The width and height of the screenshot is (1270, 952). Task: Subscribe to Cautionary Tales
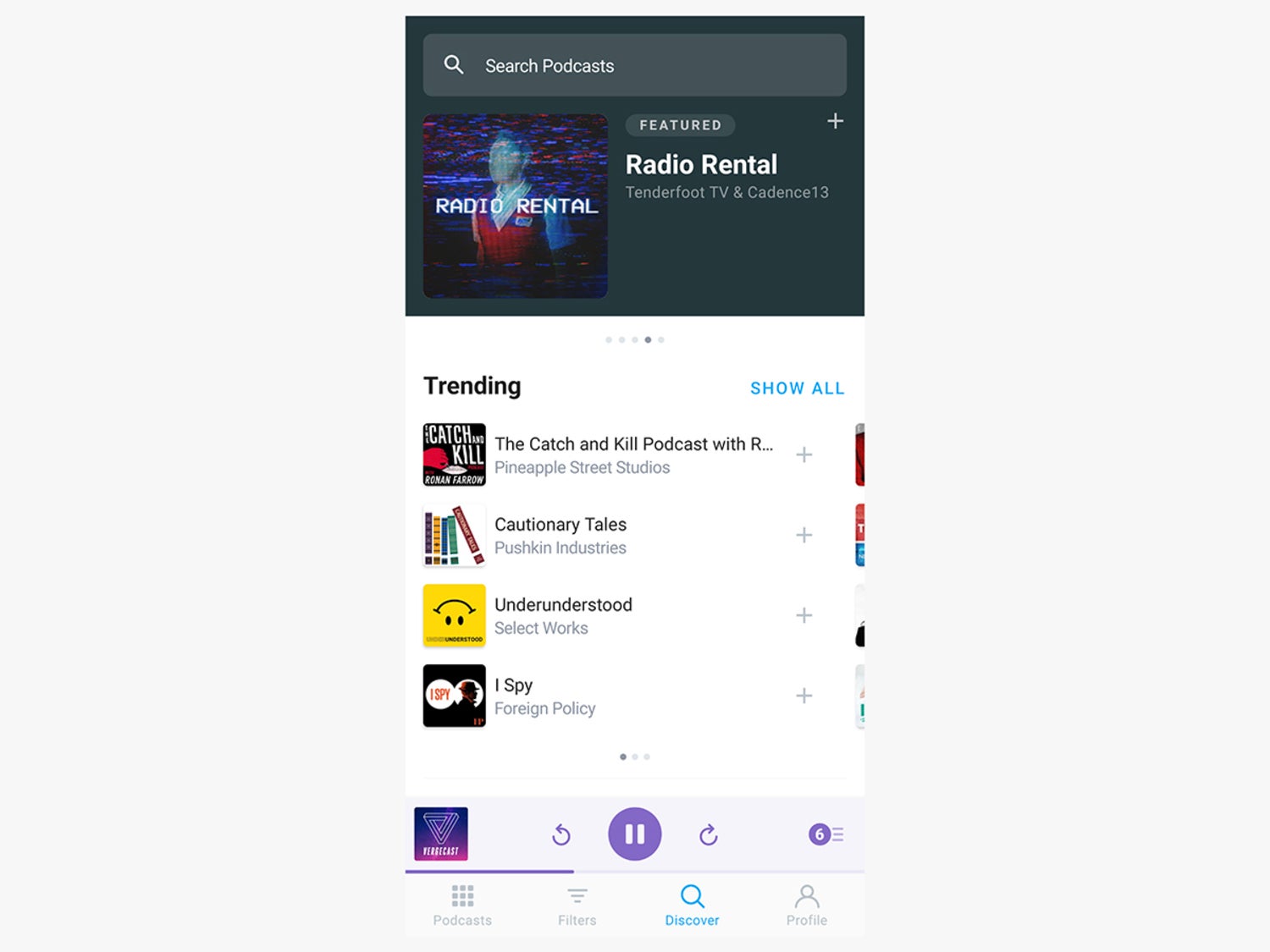(803, 536)
